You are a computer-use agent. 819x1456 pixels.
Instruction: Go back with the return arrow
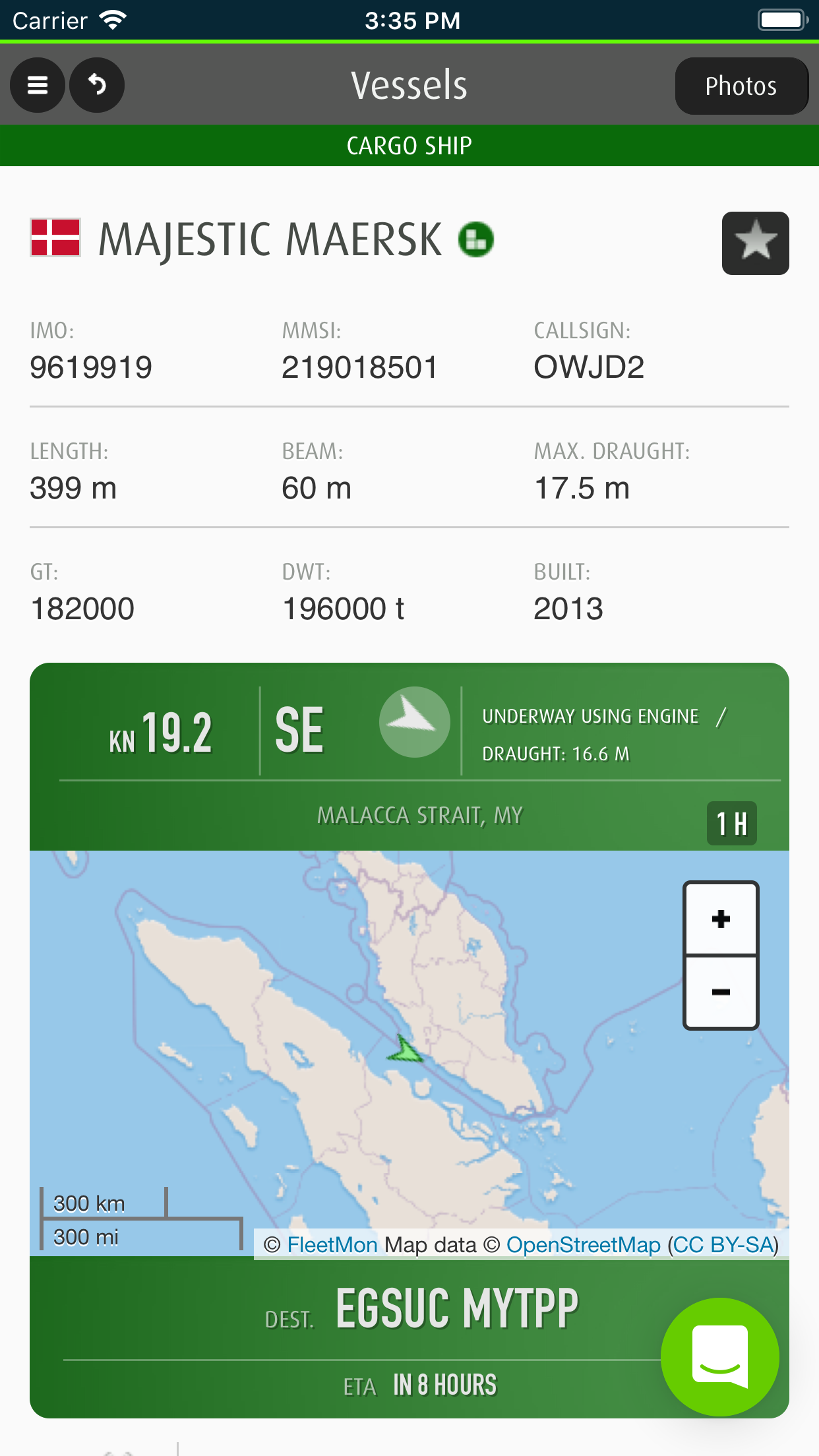97,85
